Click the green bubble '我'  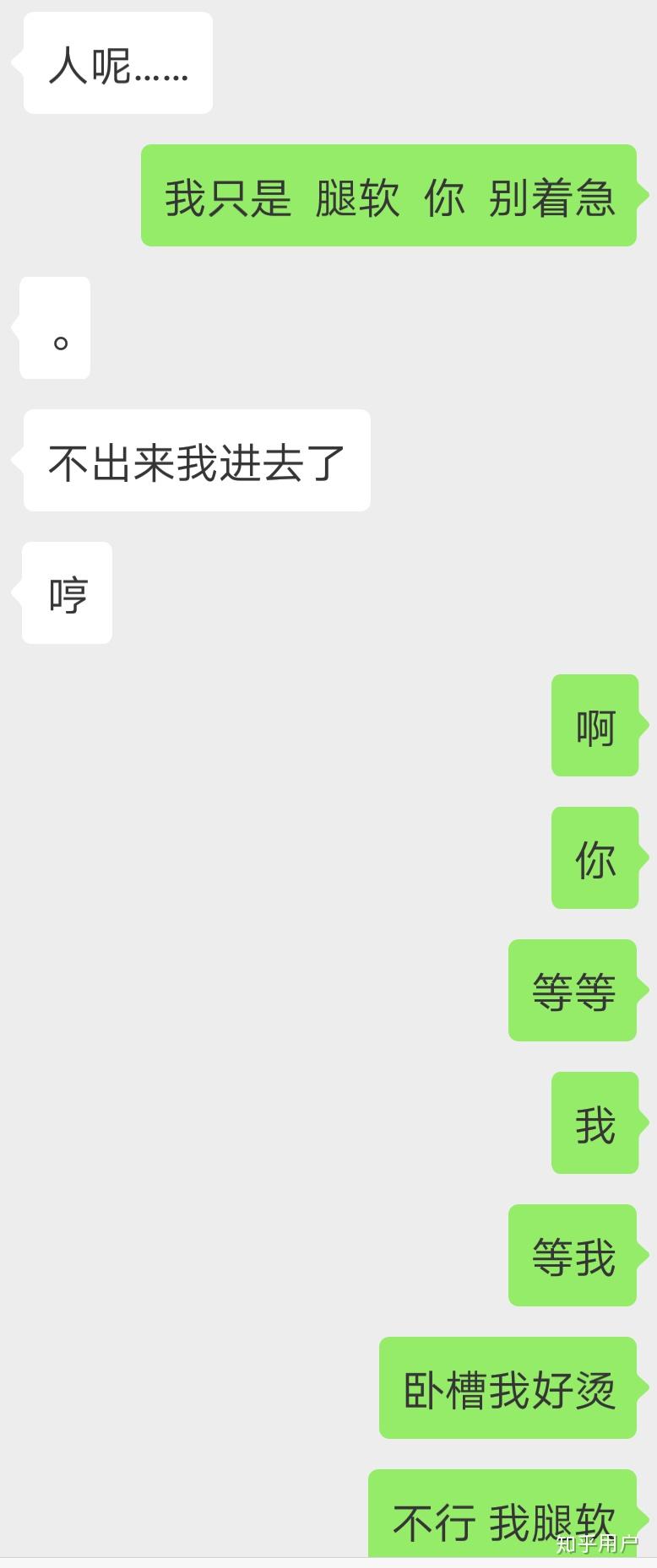[x=595, y=1123]
